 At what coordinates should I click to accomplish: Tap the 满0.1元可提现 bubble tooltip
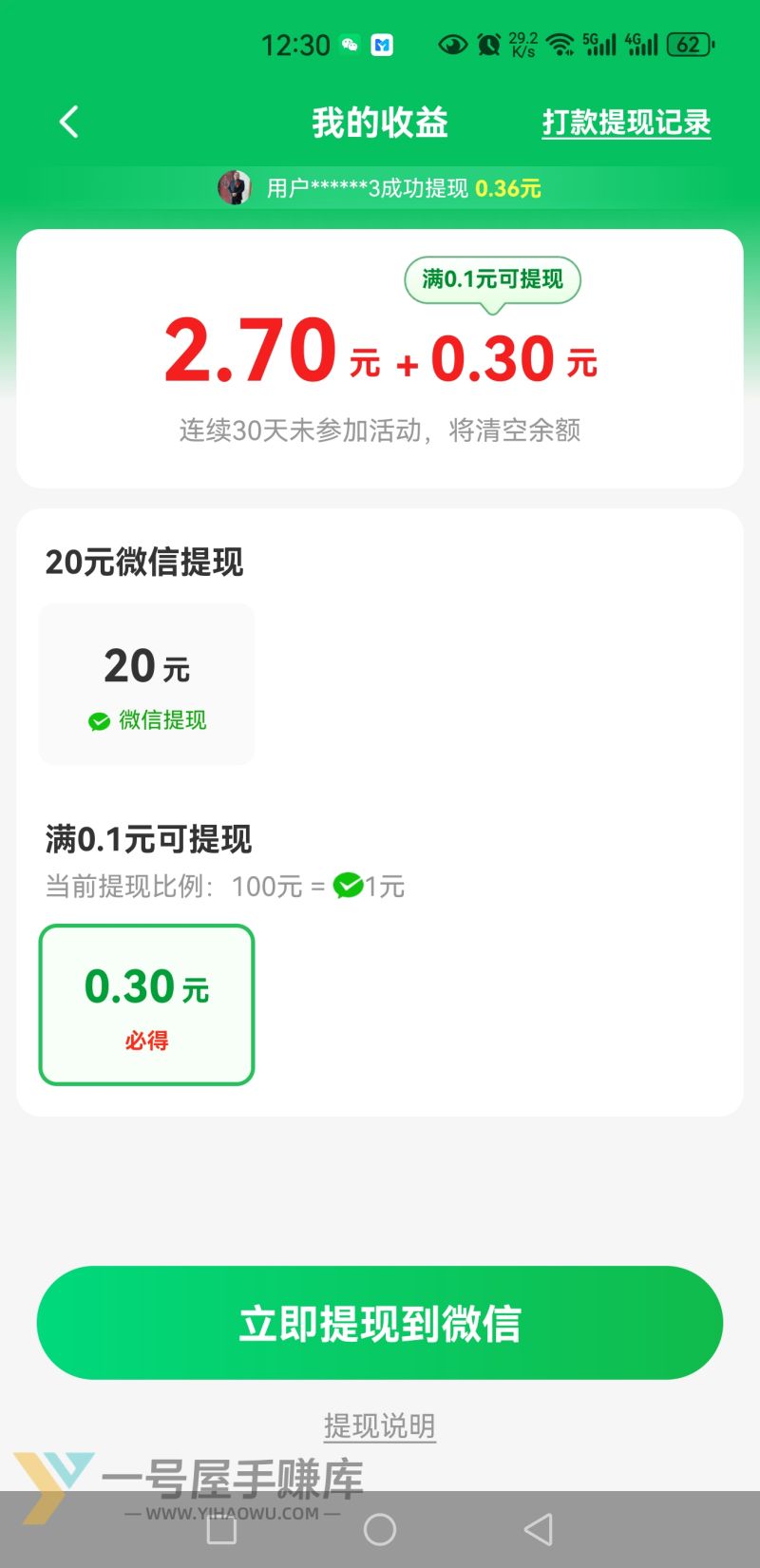(493, 280)
